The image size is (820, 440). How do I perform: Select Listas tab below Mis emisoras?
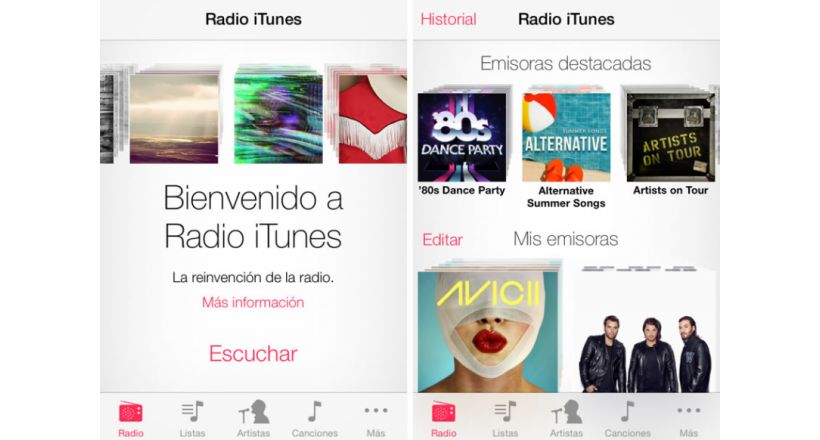click(505, 419)
